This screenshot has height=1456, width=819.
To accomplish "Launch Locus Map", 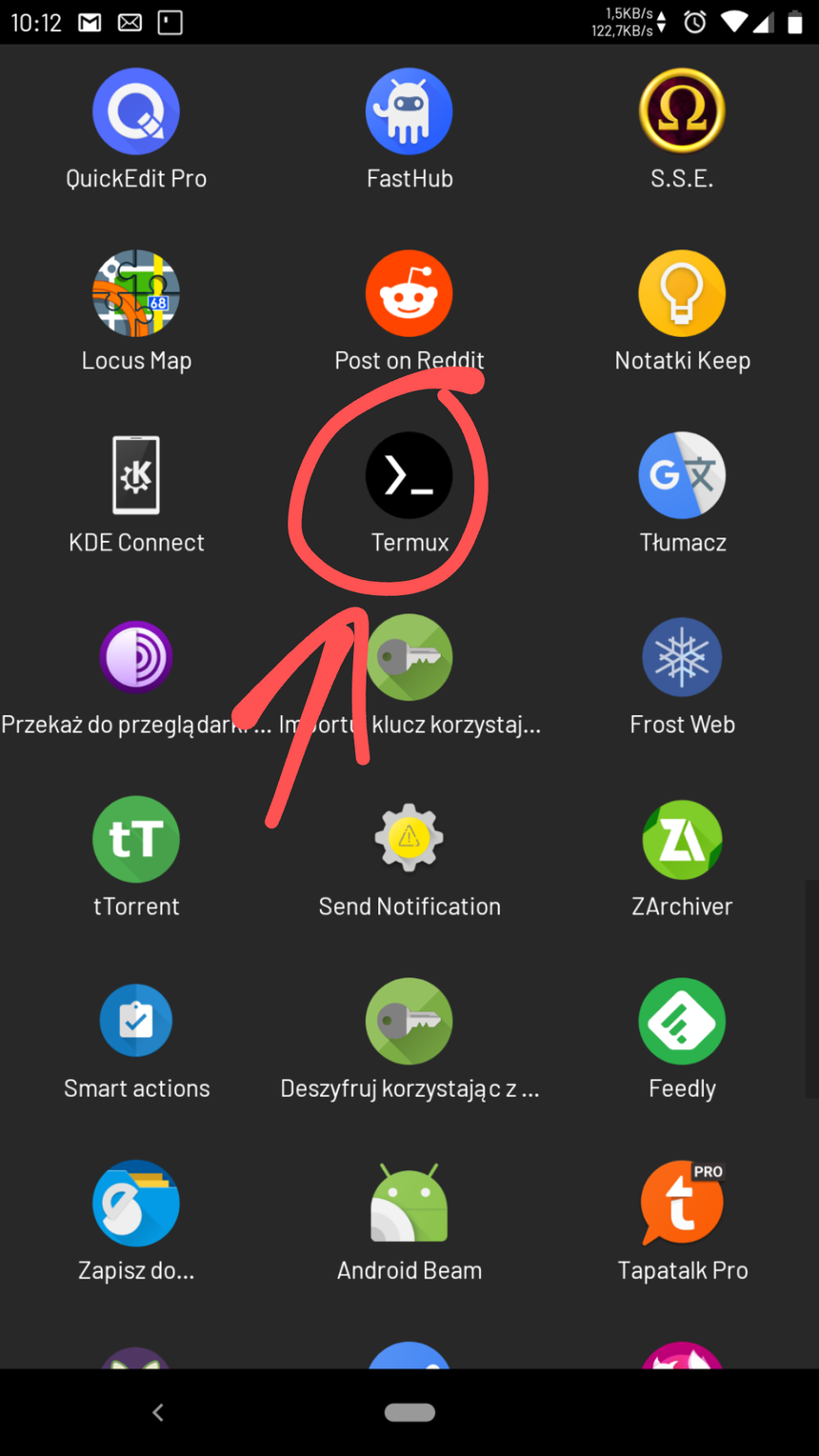I will [136, 294].
